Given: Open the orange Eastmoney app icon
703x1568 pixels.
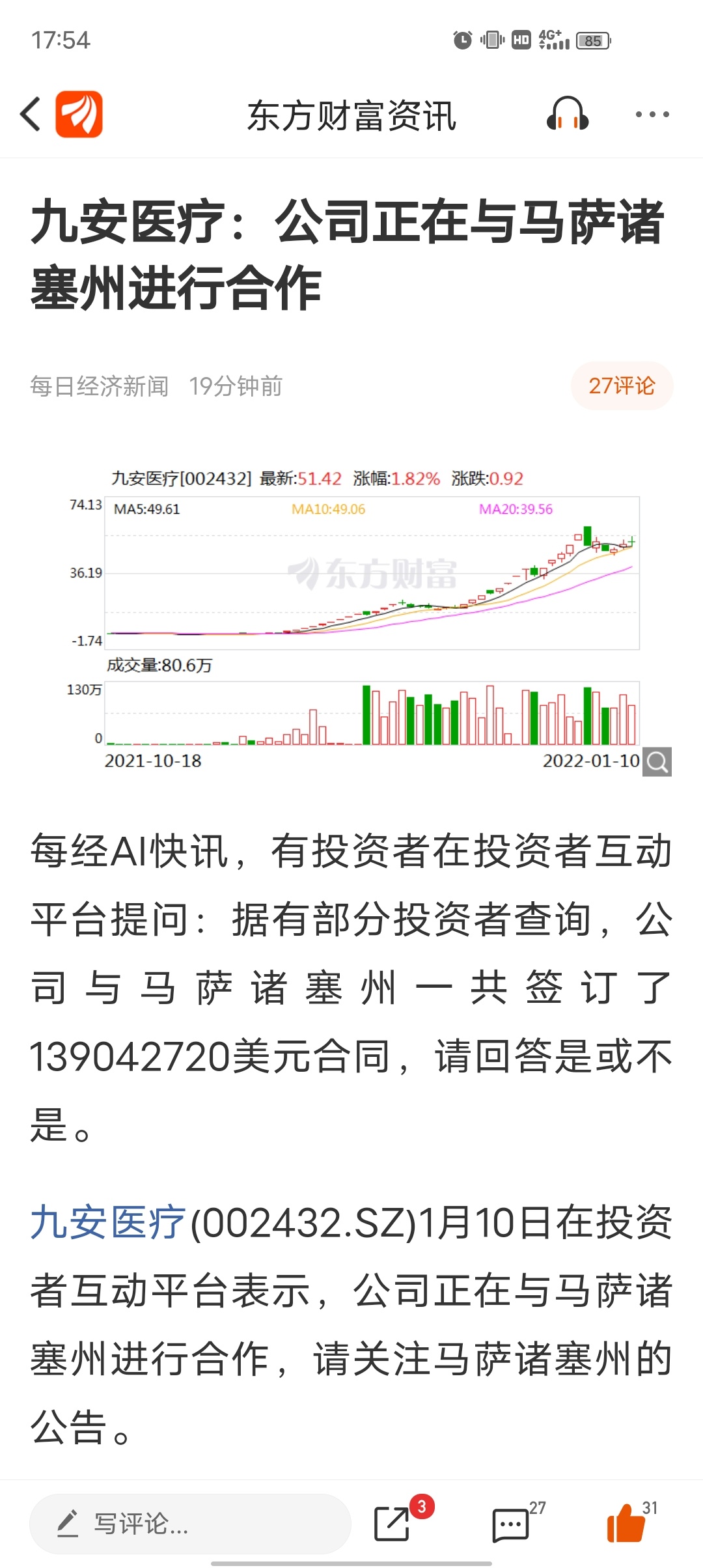Looking at the screenshot, I should (x=79, y=114).
